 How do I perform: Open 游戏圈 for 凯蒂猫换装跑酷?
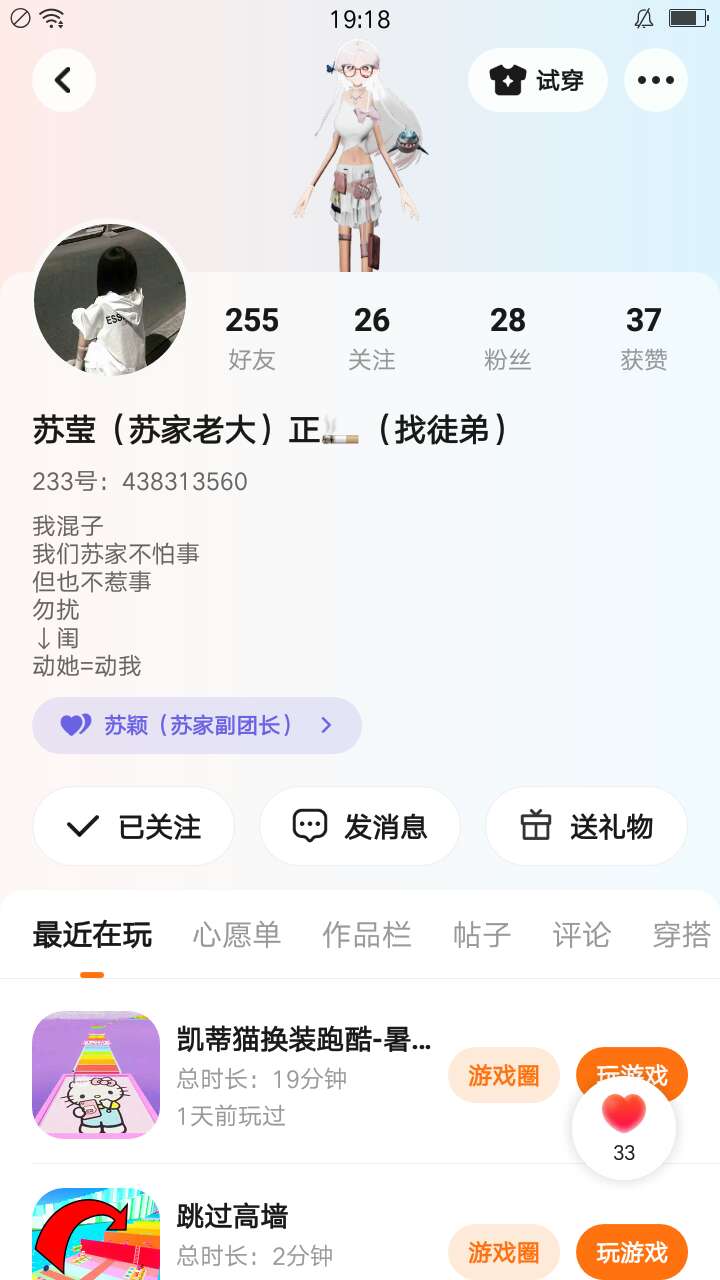pyautogui.click(x=503, y=1075)
